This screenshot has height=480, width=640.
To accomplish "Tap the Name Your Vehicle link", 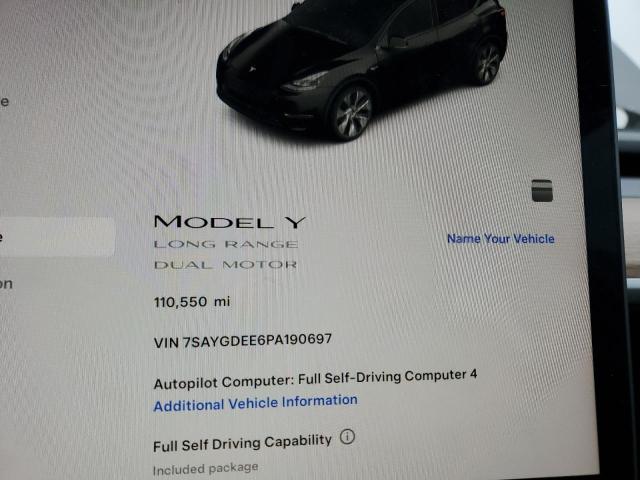I will point(500,239).
